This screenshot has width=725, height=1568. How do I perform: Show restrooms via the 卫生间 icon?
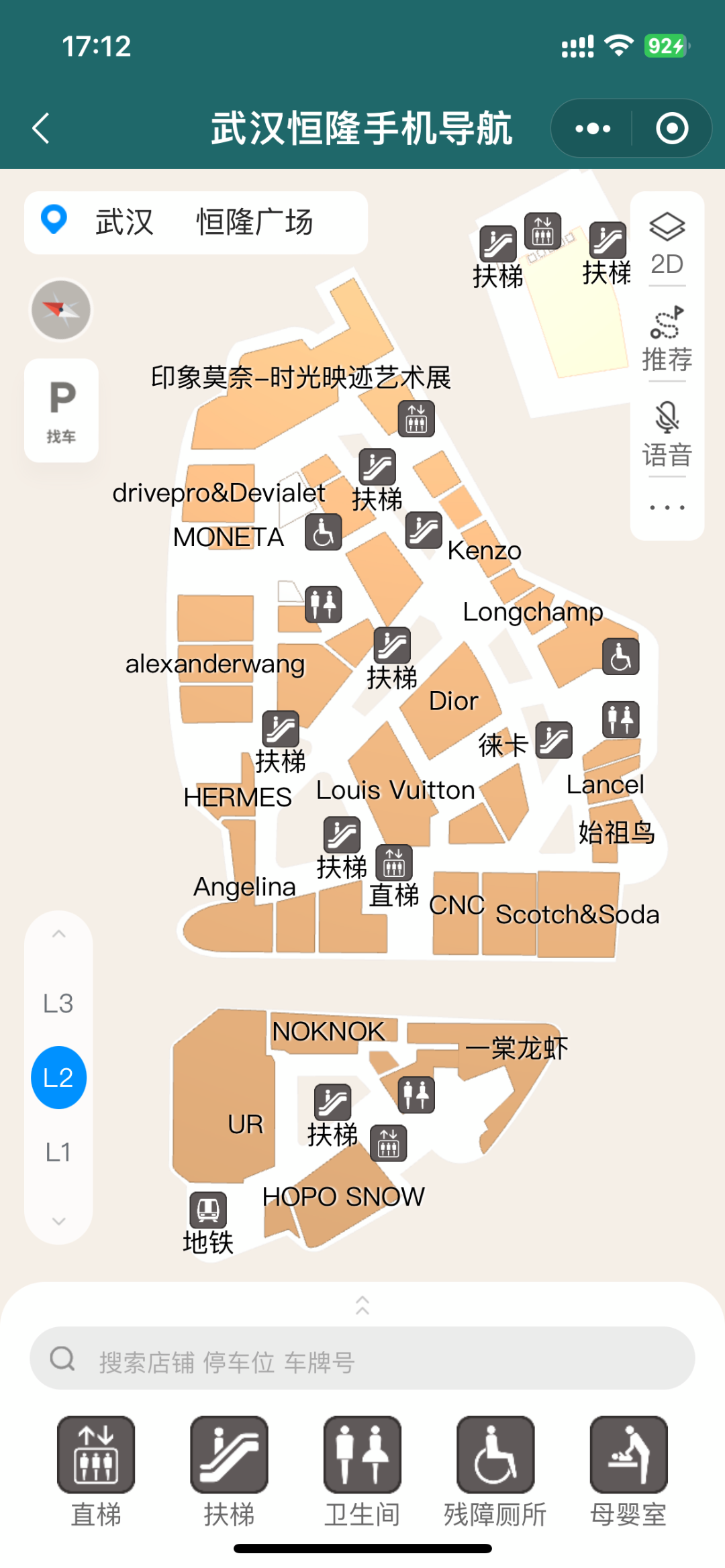click(362, 1464)
